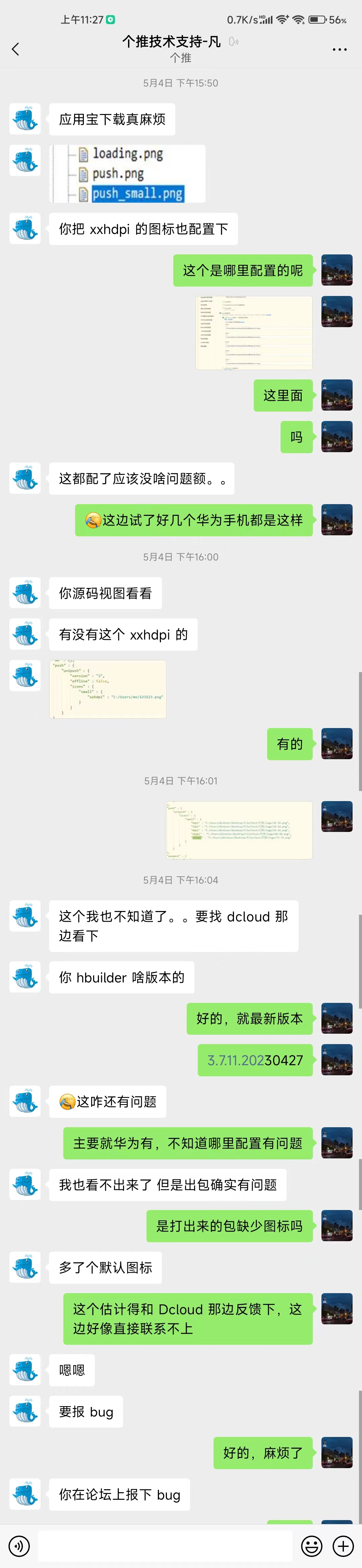
Task: Open the sent icons JSON code image
Action: coord(239,830)
